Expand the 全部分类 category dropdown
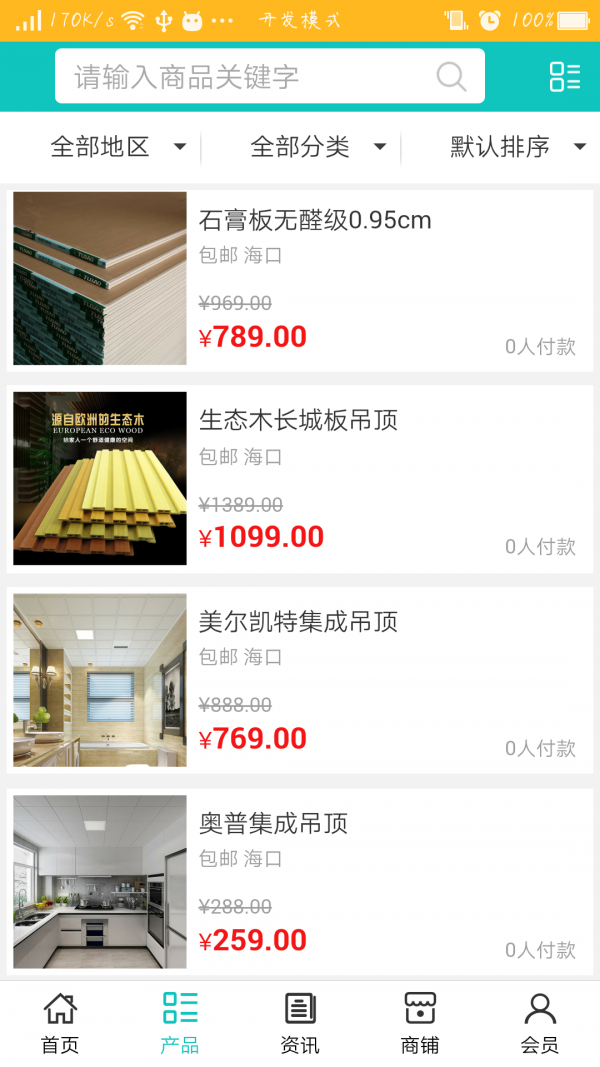 318,147
